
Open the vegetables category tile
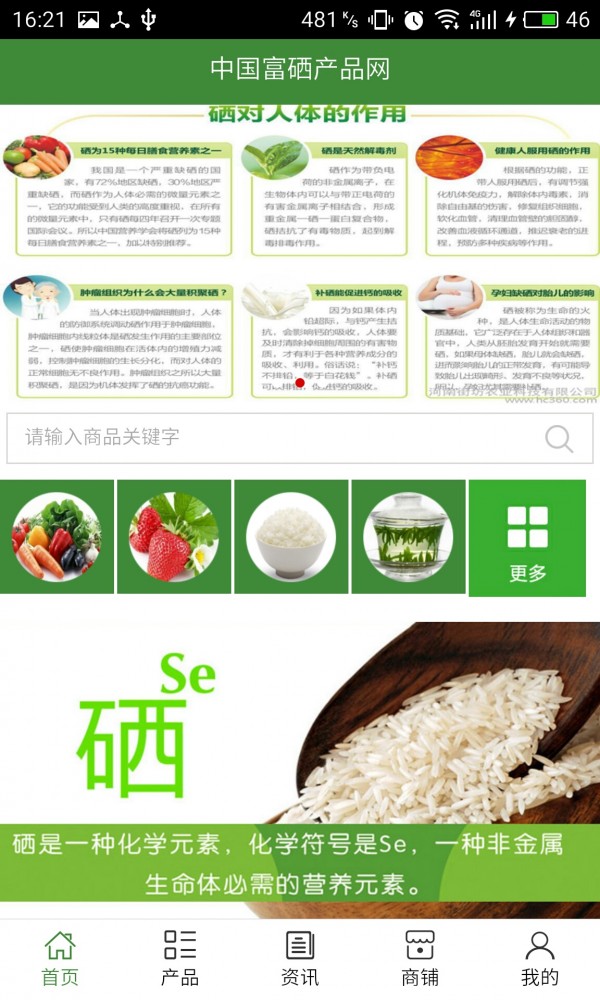tap(57, 537)
